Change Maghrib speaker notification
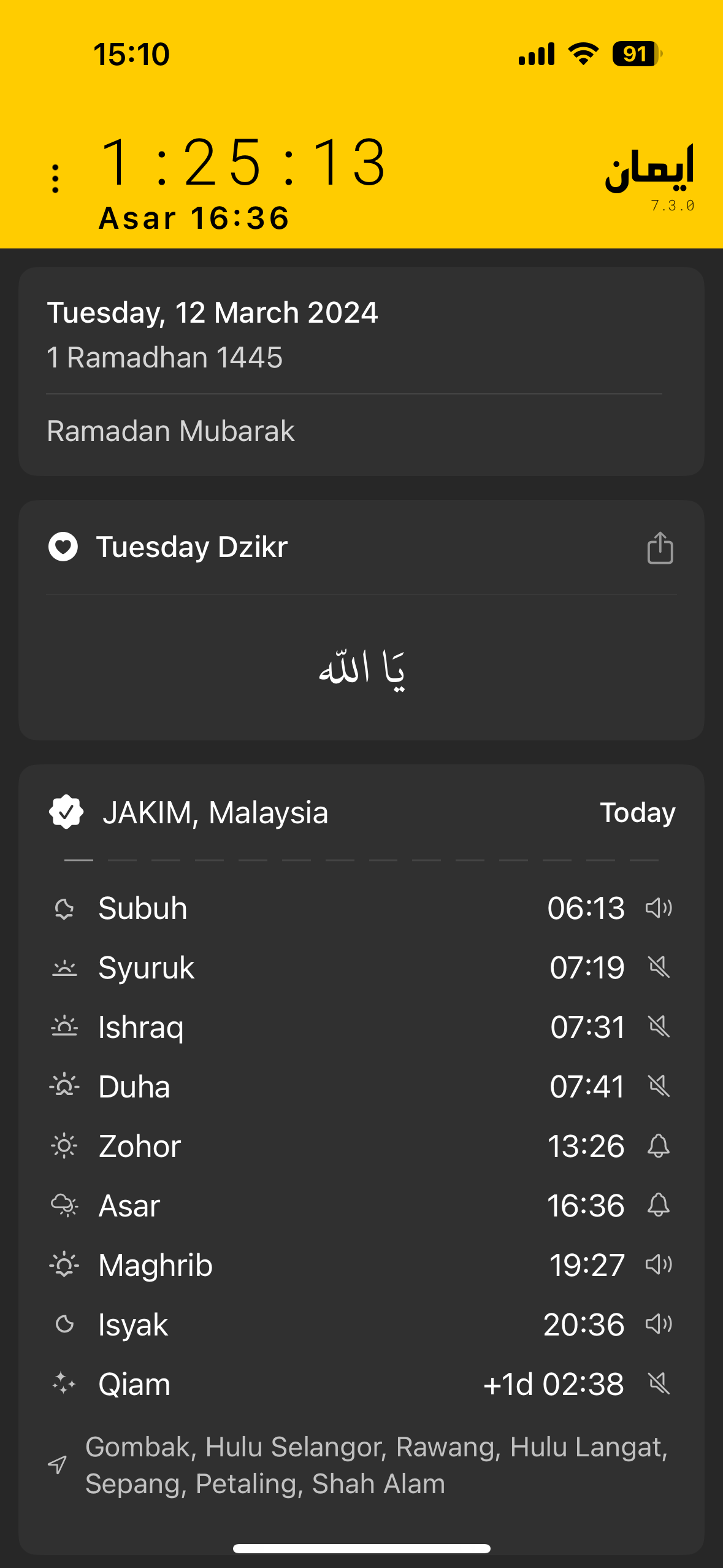723x1568 pixels. (659, 1265)
